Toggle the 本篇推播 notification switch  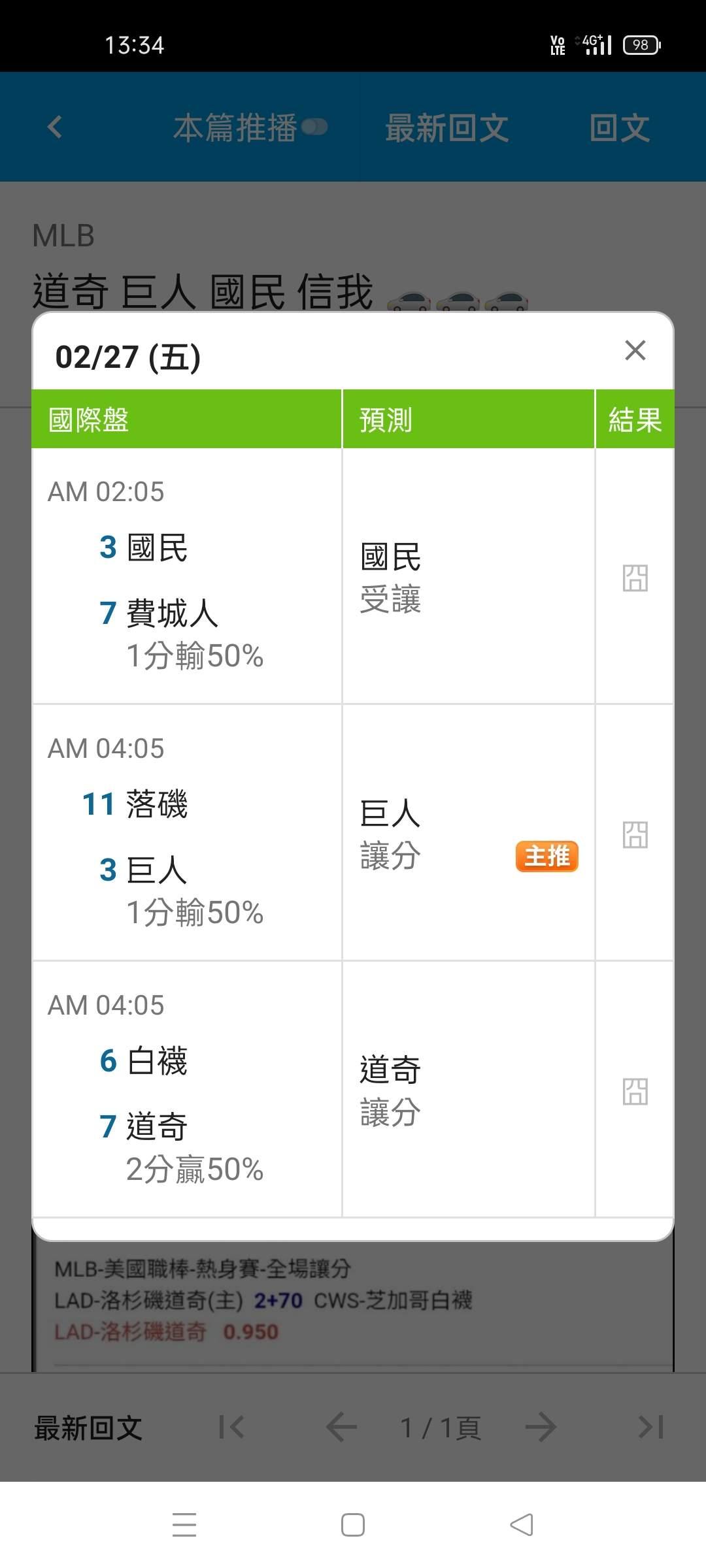(315, 127)
